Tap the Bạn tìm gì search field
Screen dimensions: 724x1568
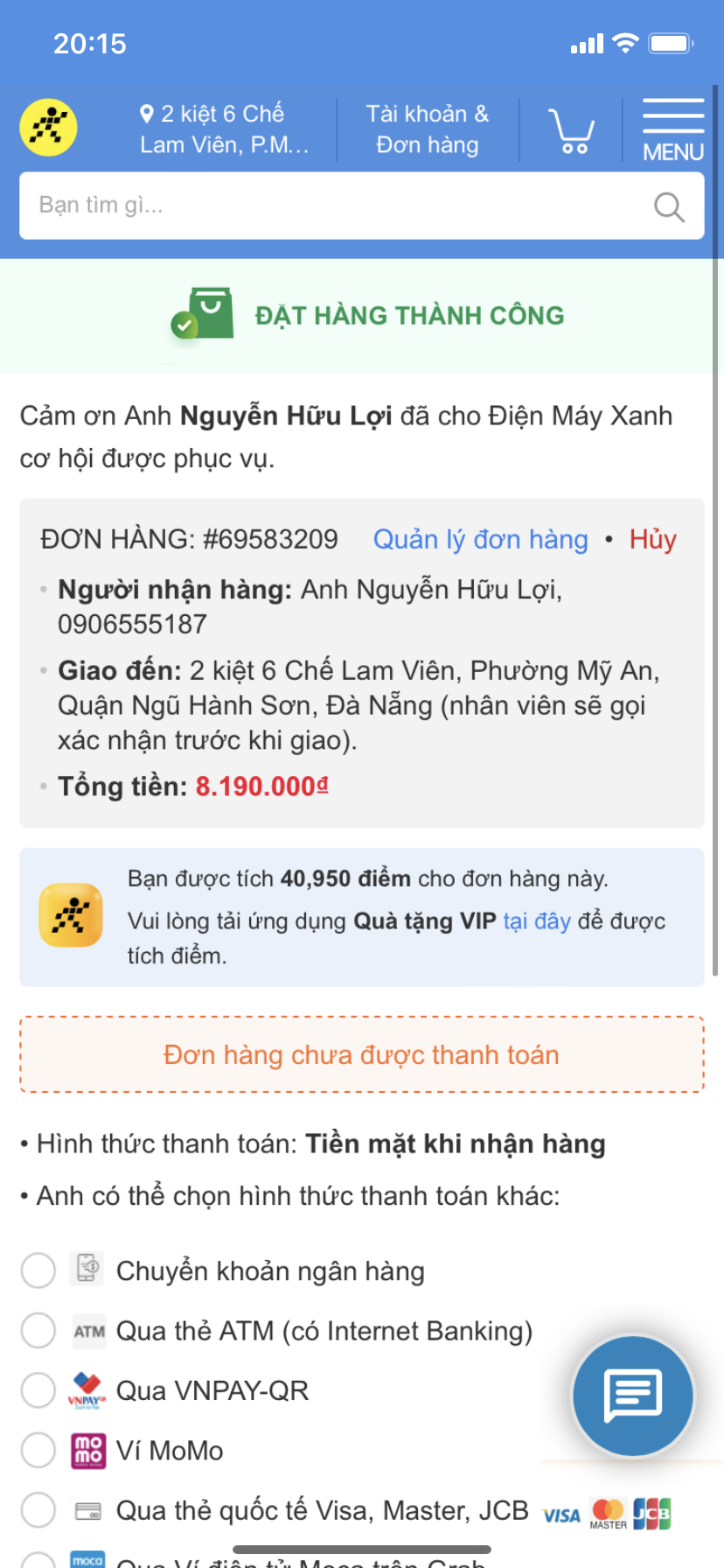tap(332, 206)
